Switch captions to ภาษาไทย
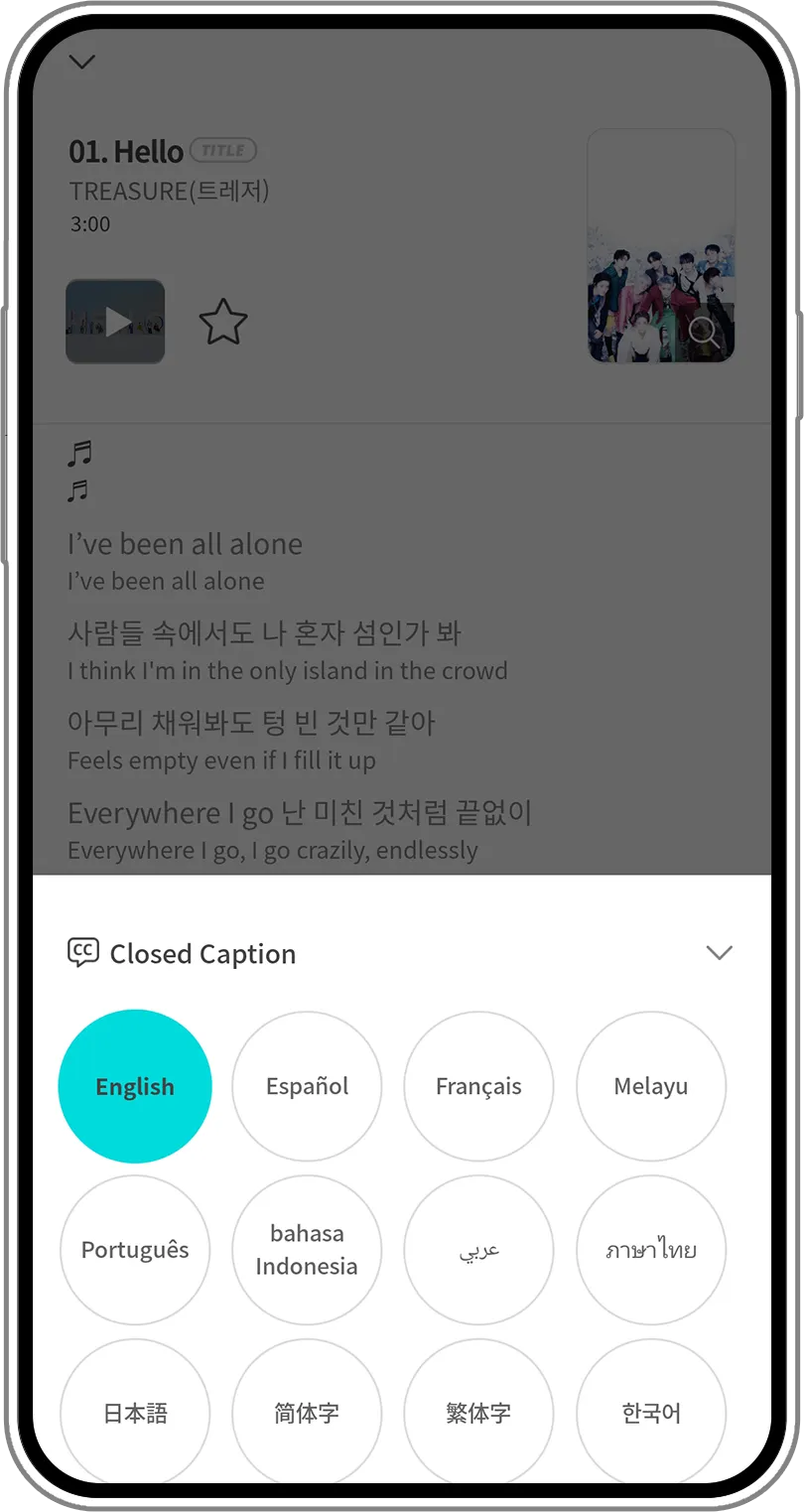 click(651, 1250)
